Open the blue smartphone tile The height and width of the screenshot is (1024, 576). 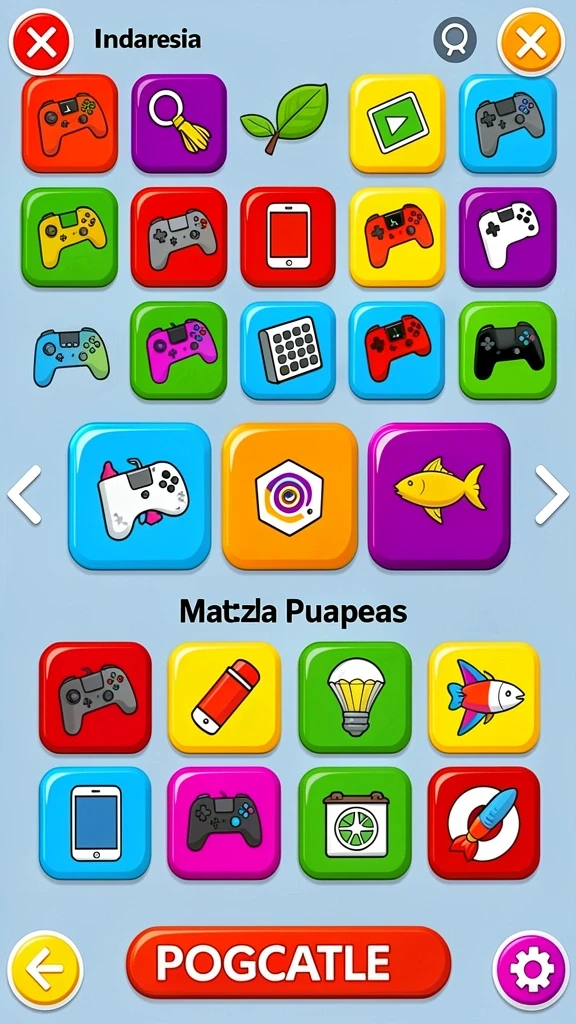point(95,823)
